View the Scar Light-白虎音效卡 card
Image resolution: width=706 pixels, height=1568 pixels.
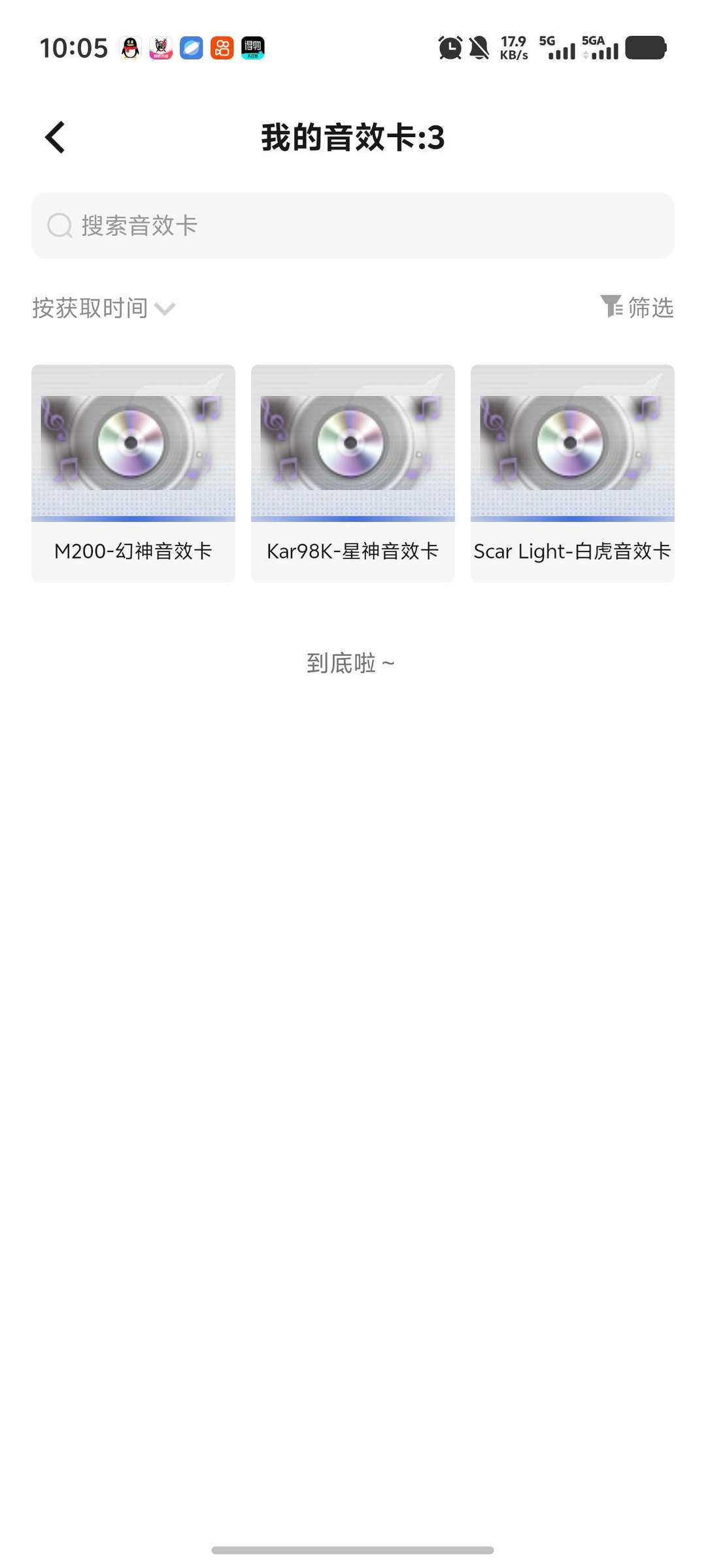[573, 473]
